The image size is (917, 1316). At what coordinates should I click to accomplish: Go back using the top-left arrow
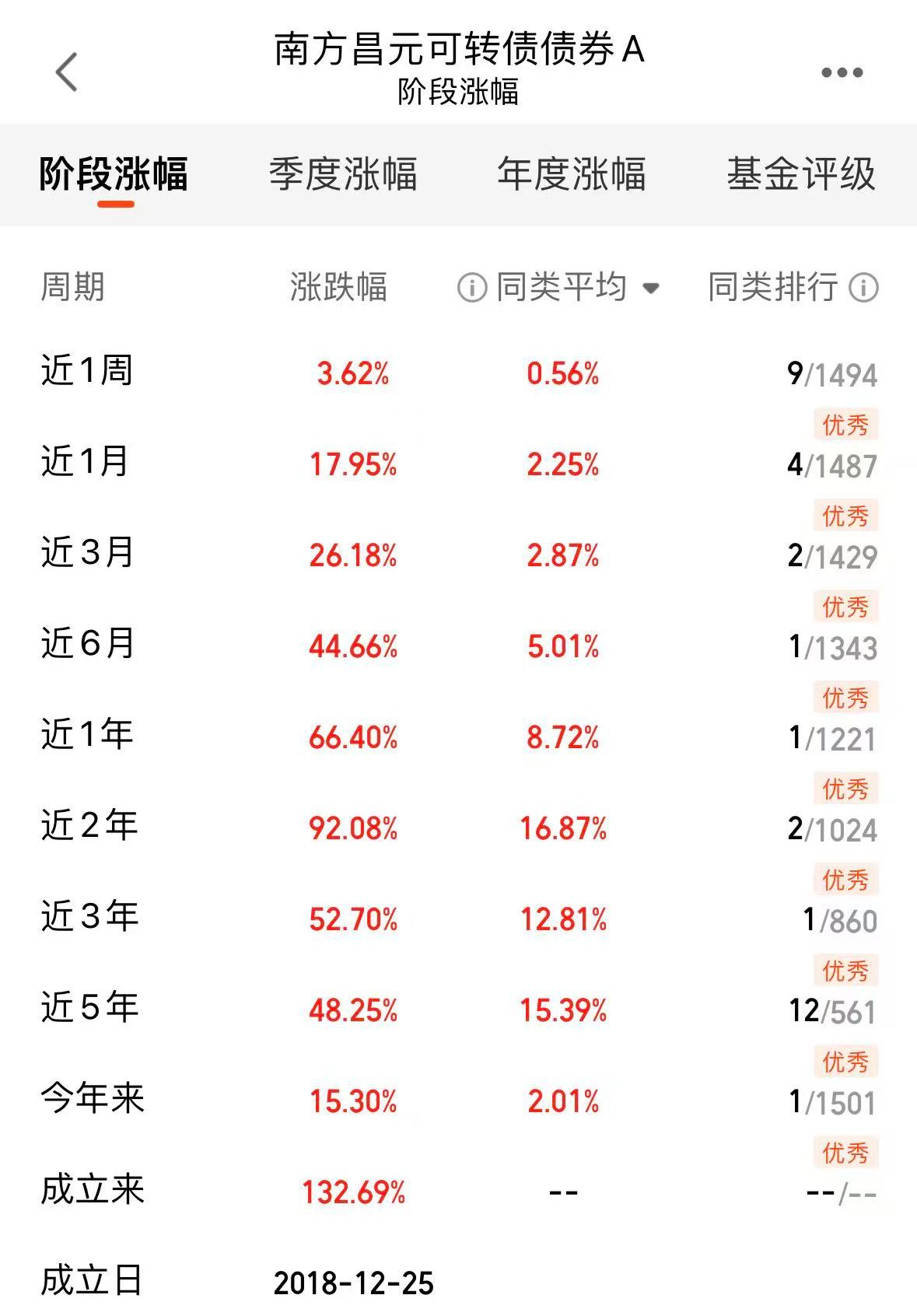[x=67, y=72]
